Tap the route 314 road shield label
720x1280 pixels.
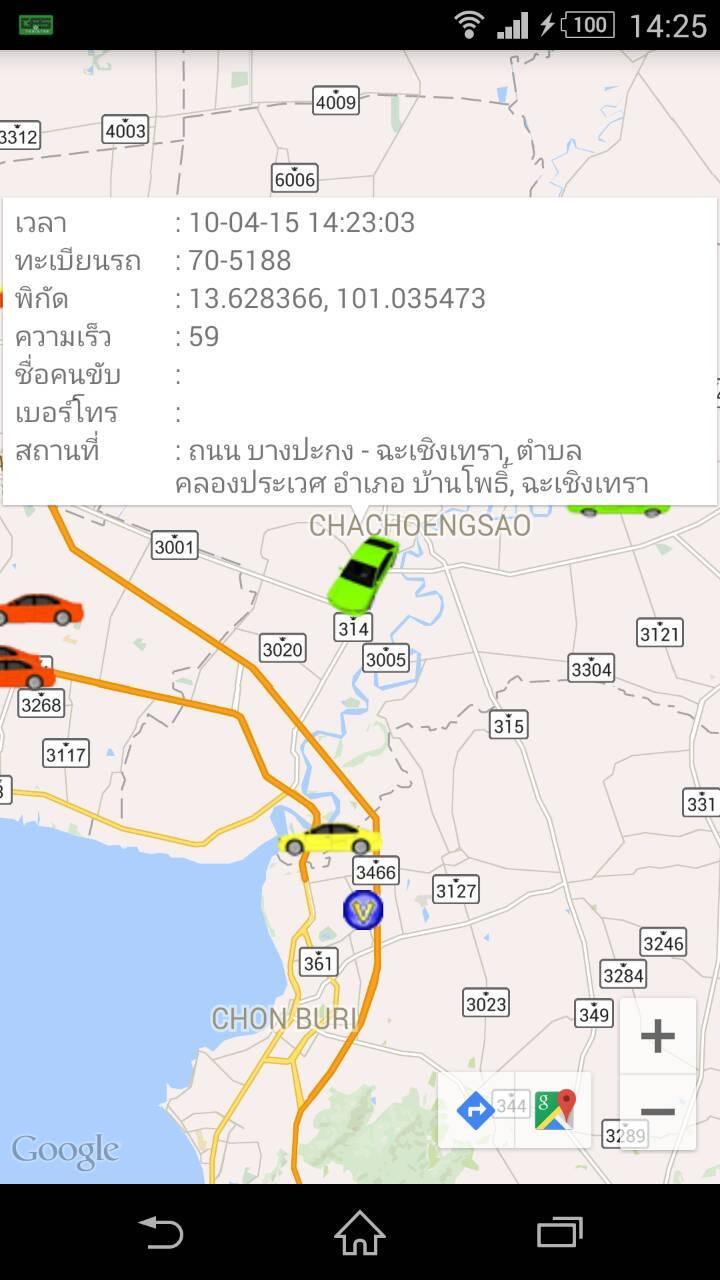point(352,628)
